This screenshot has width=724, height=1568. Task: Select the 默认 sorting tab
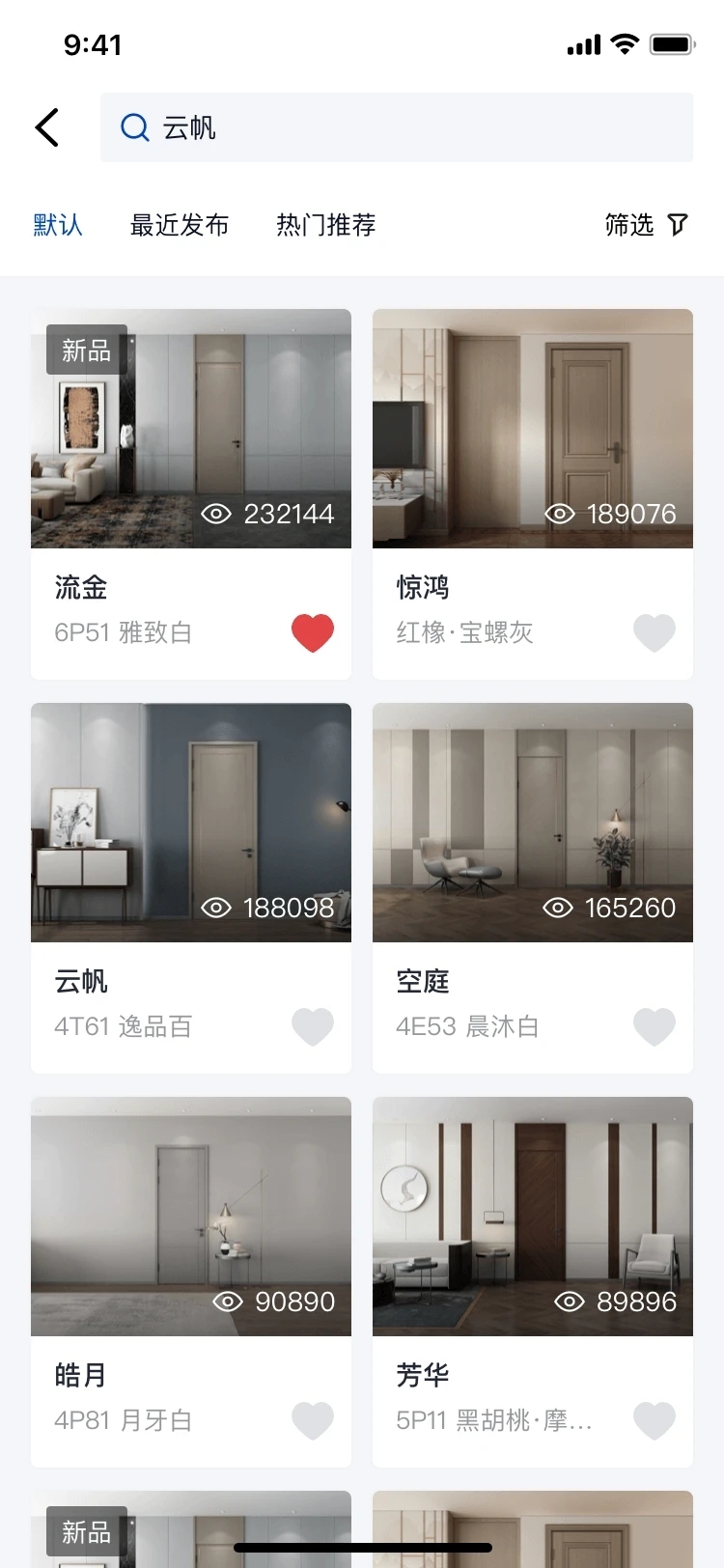pos(57,224)
